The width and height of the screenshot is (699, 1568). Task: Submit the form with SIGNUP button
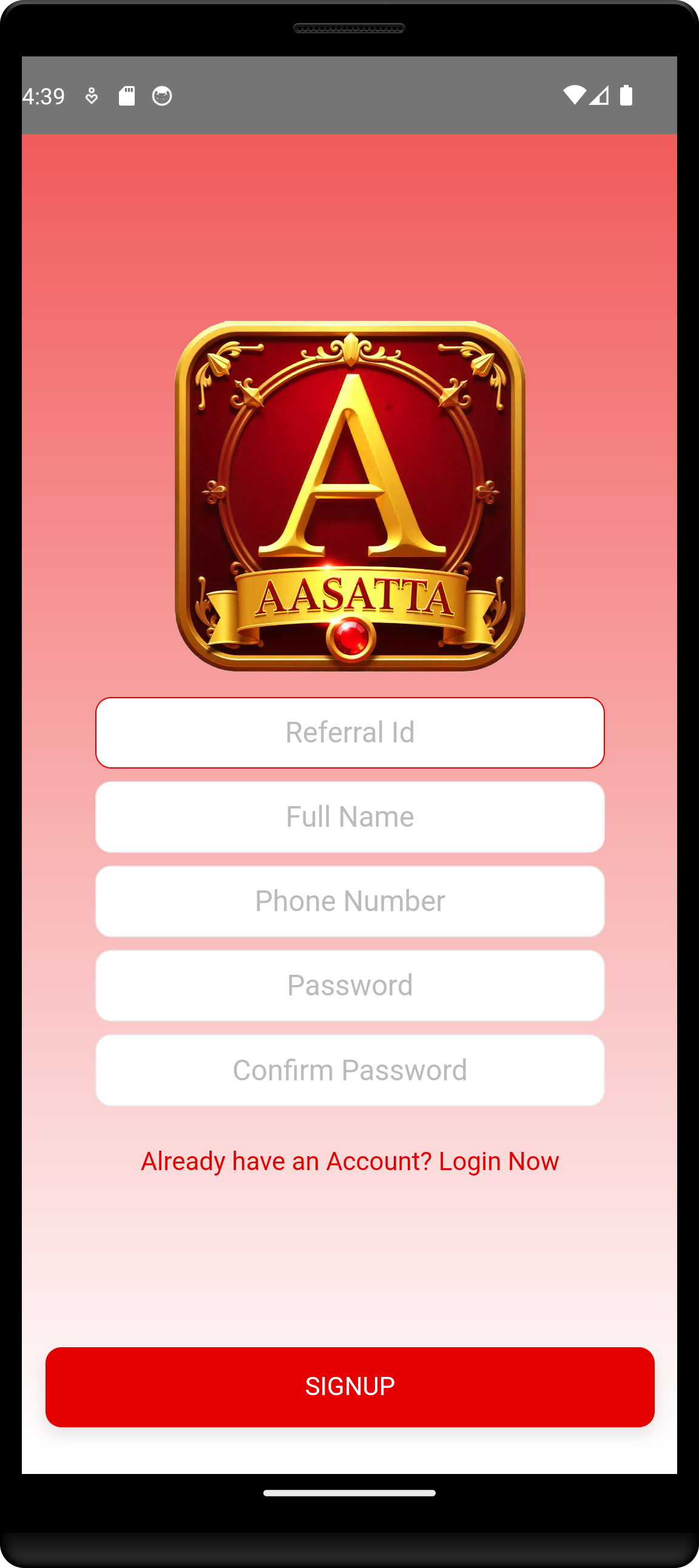click(x=349, y=1387)
